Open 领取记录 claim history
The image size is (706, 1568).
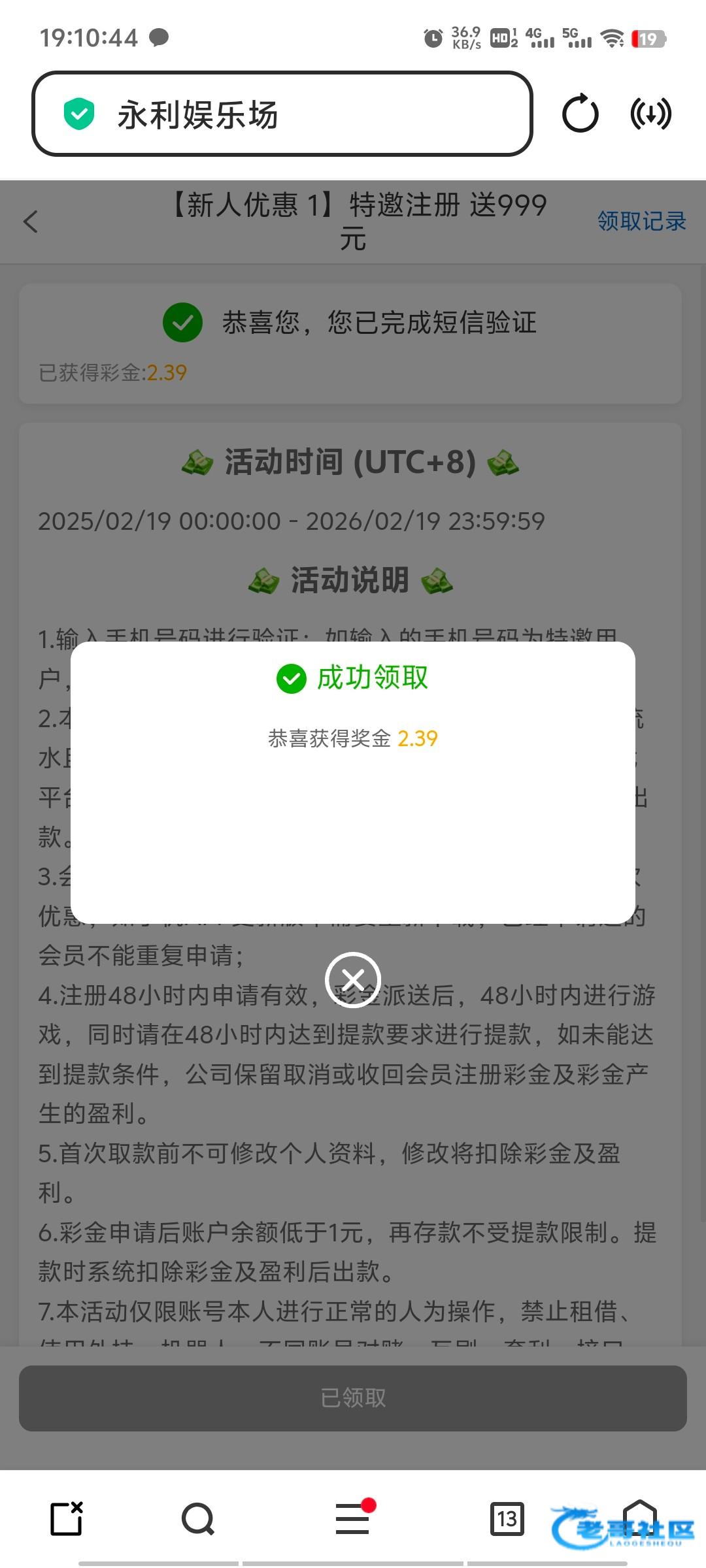tap(641, 221)
